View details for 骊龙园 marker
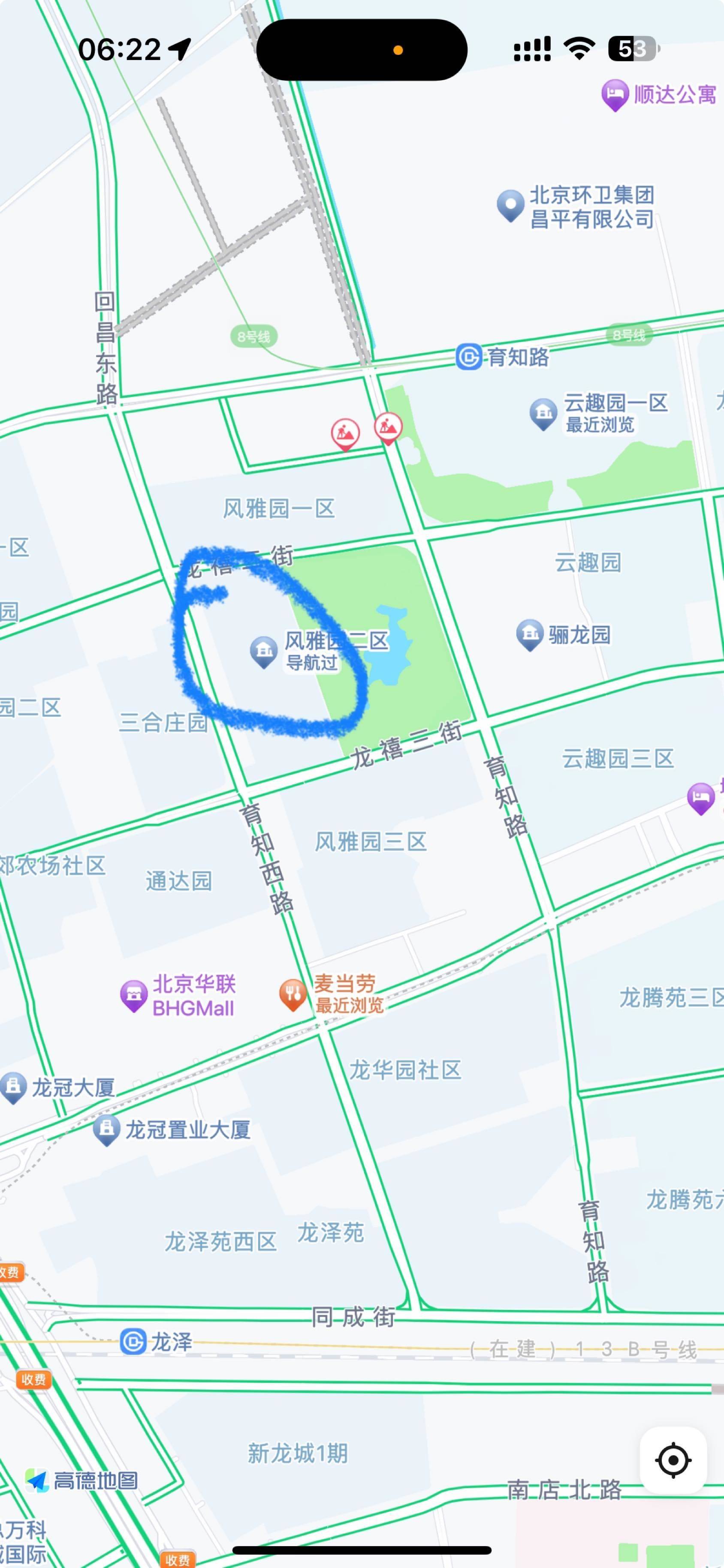Image resolution: width=724 pixels, height=1568 pixels. tap(531, 636)
